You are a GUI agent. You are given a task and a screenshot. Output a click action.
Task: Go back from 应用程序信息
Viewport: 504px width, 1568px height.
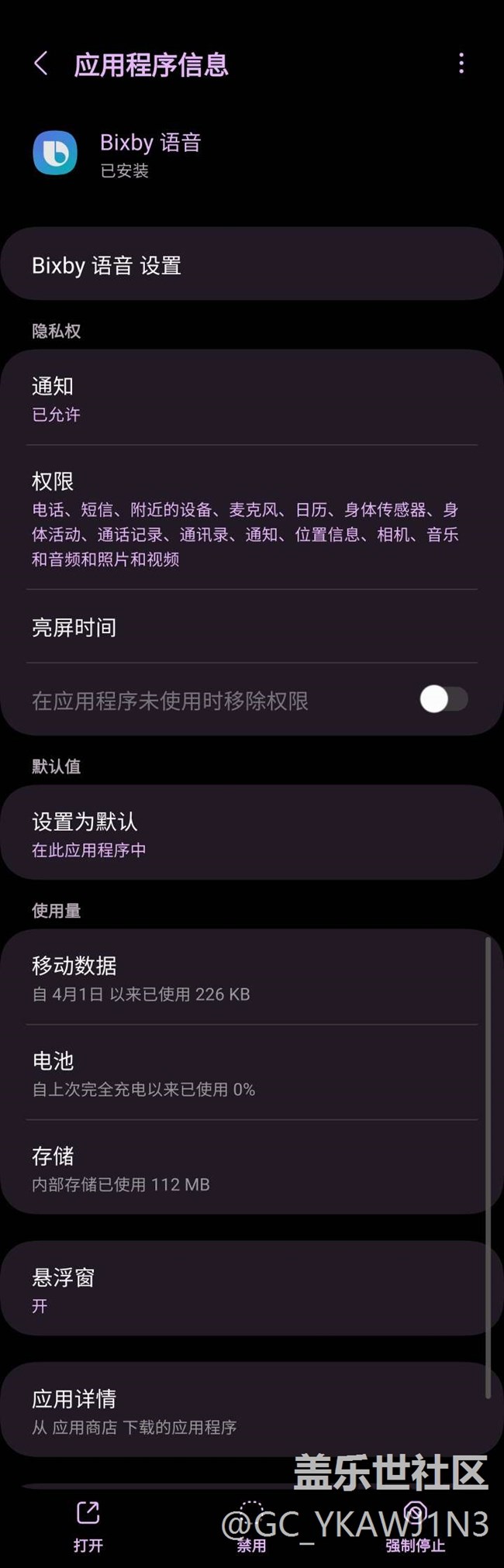[41, 64]
